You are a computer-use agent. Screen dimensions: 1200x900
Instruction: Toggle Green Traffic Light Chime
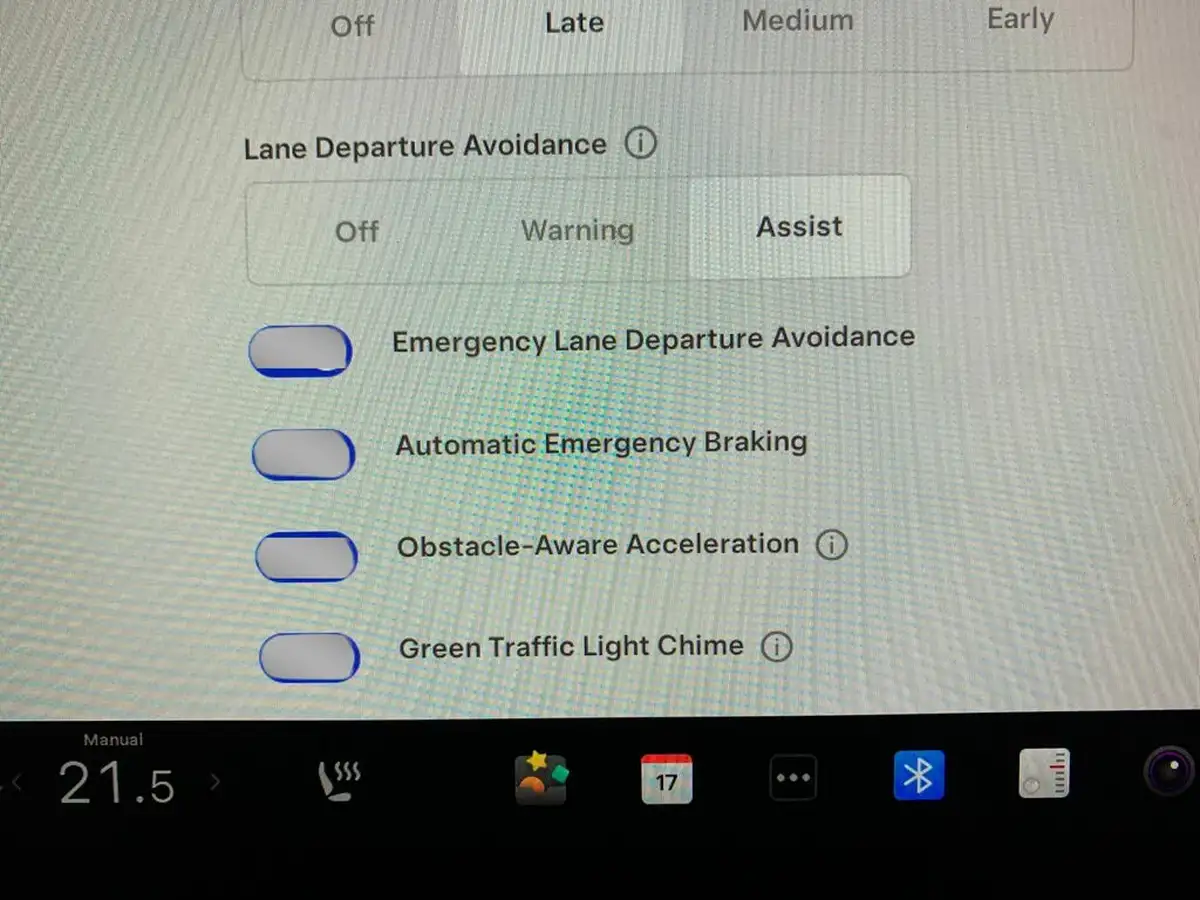coord(309,658)
